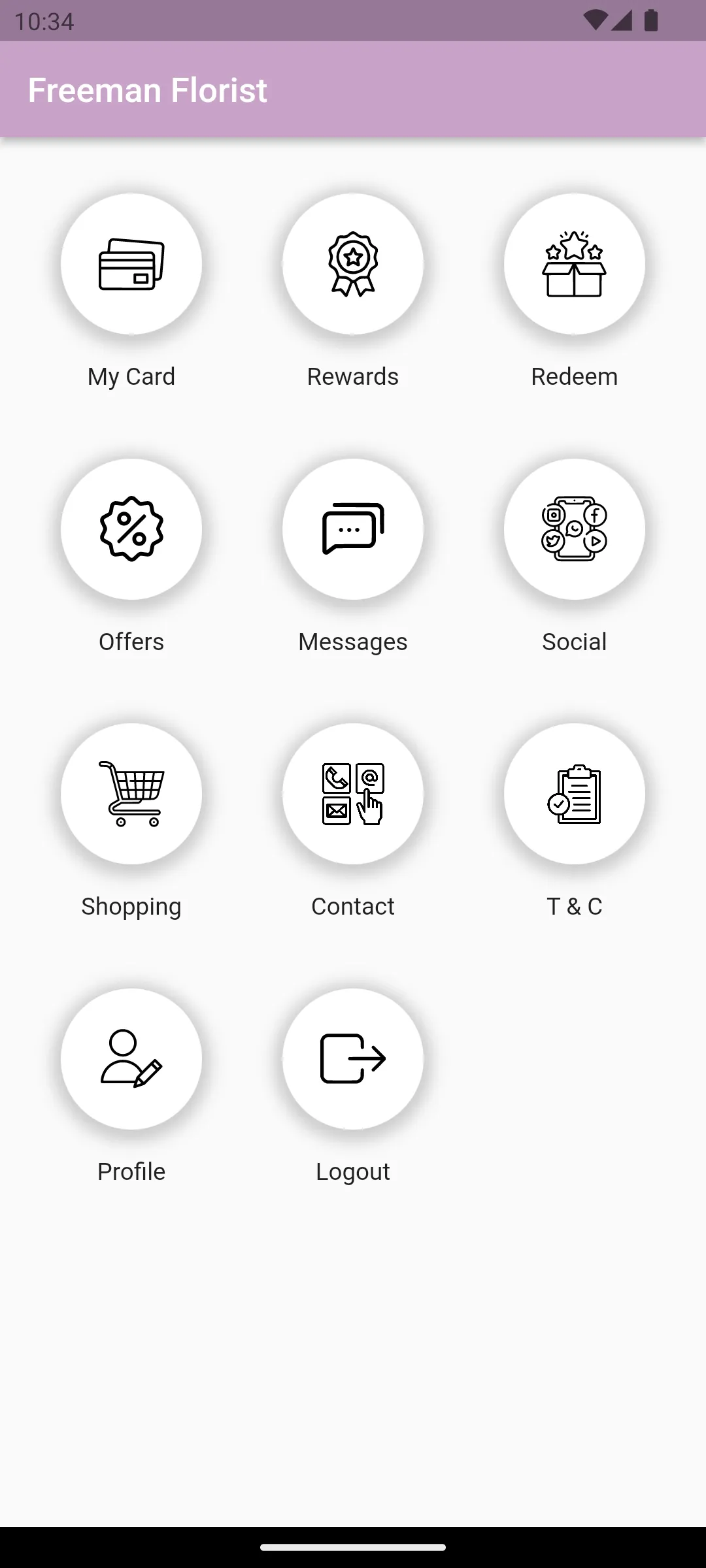
Task: Select the Rewards medal icon
Action: click(353, 264)
